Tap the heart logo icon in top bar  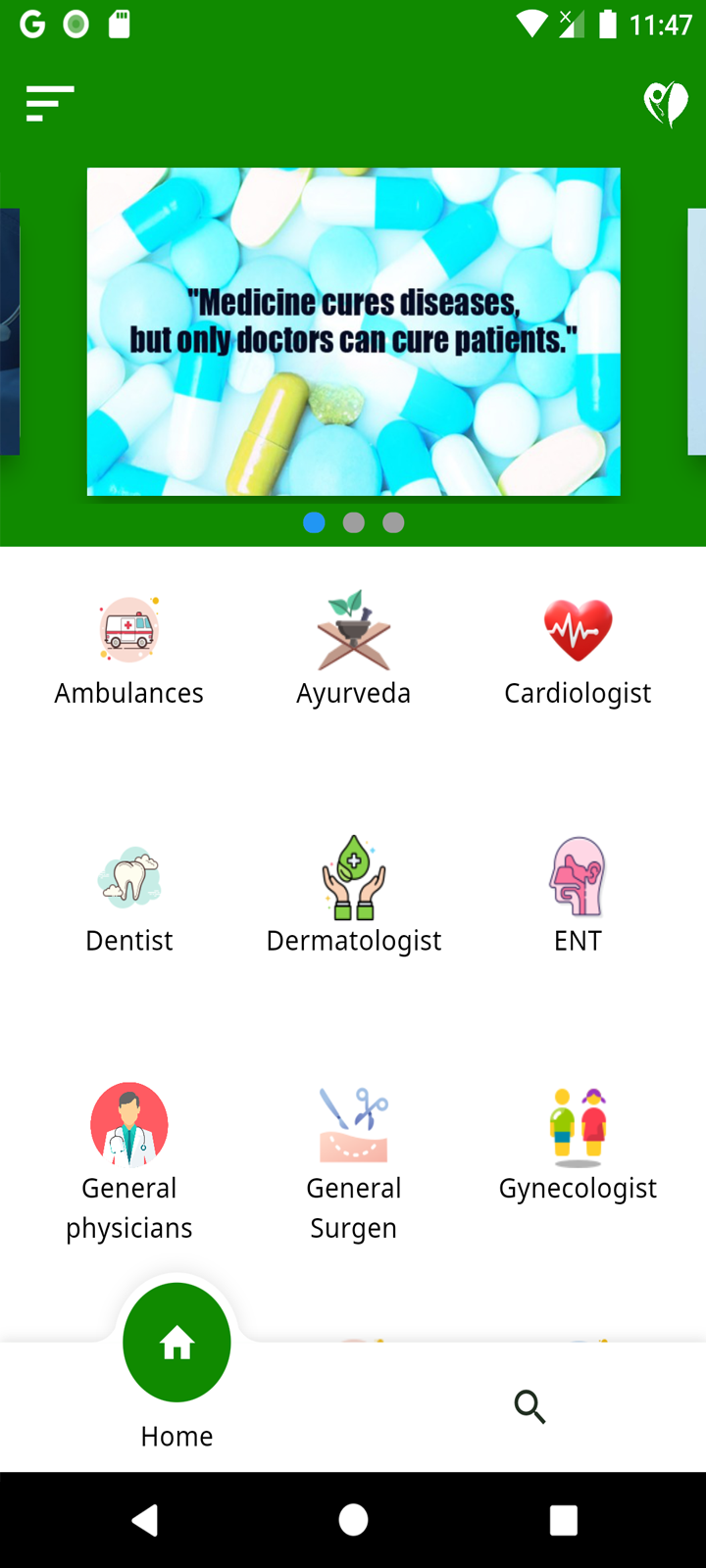click(x=666, y=104)
